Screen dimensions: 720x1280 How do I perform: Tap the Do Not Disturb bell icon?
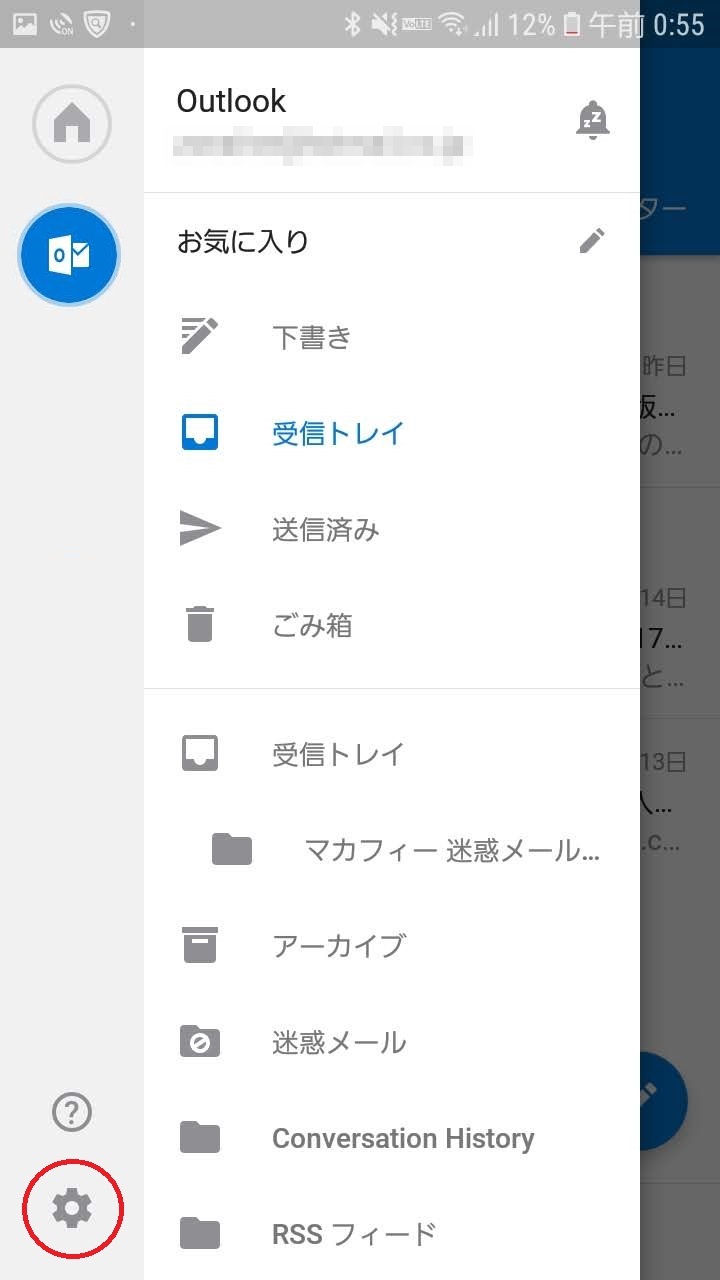click(x=591, y=118)
